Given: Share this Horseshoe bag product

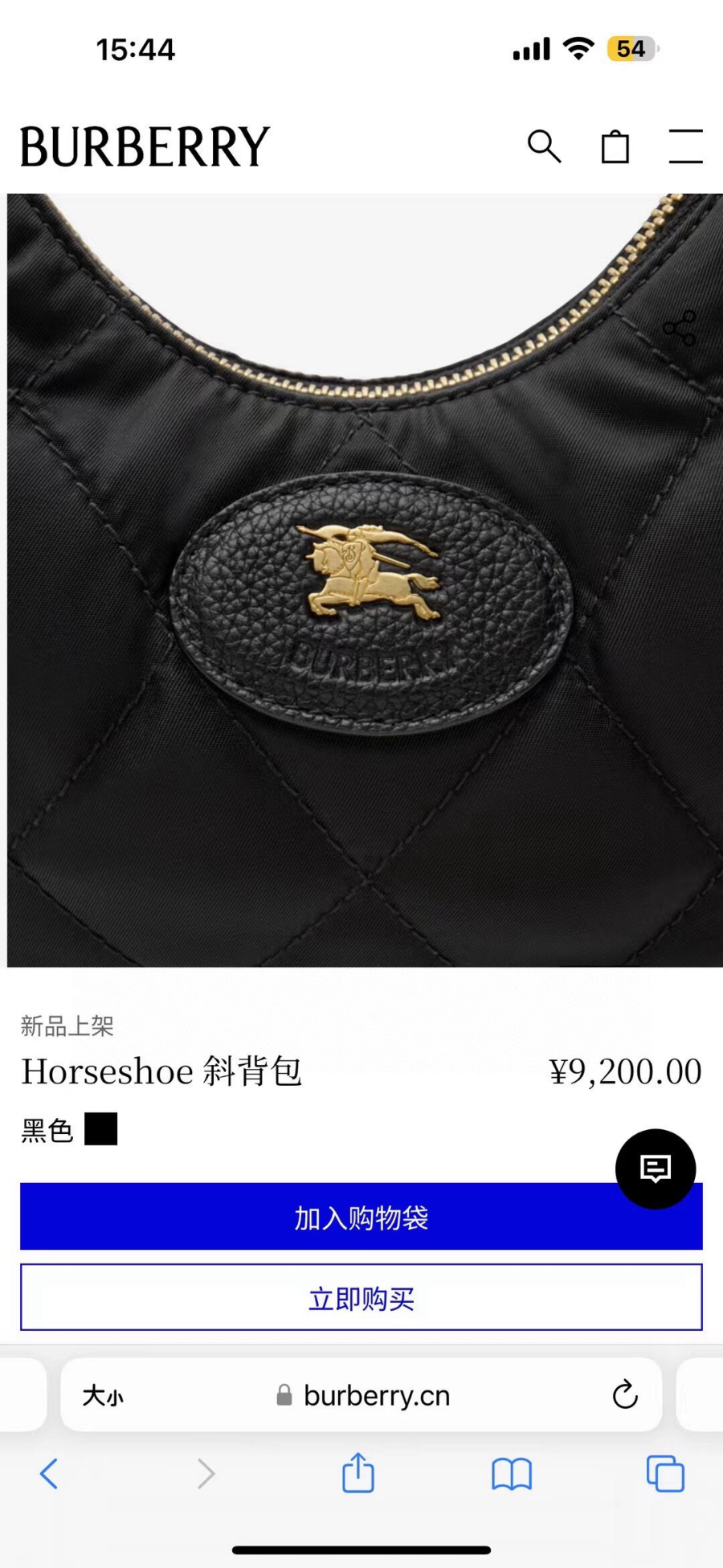Looking at the screenshot, I should 680,329.
